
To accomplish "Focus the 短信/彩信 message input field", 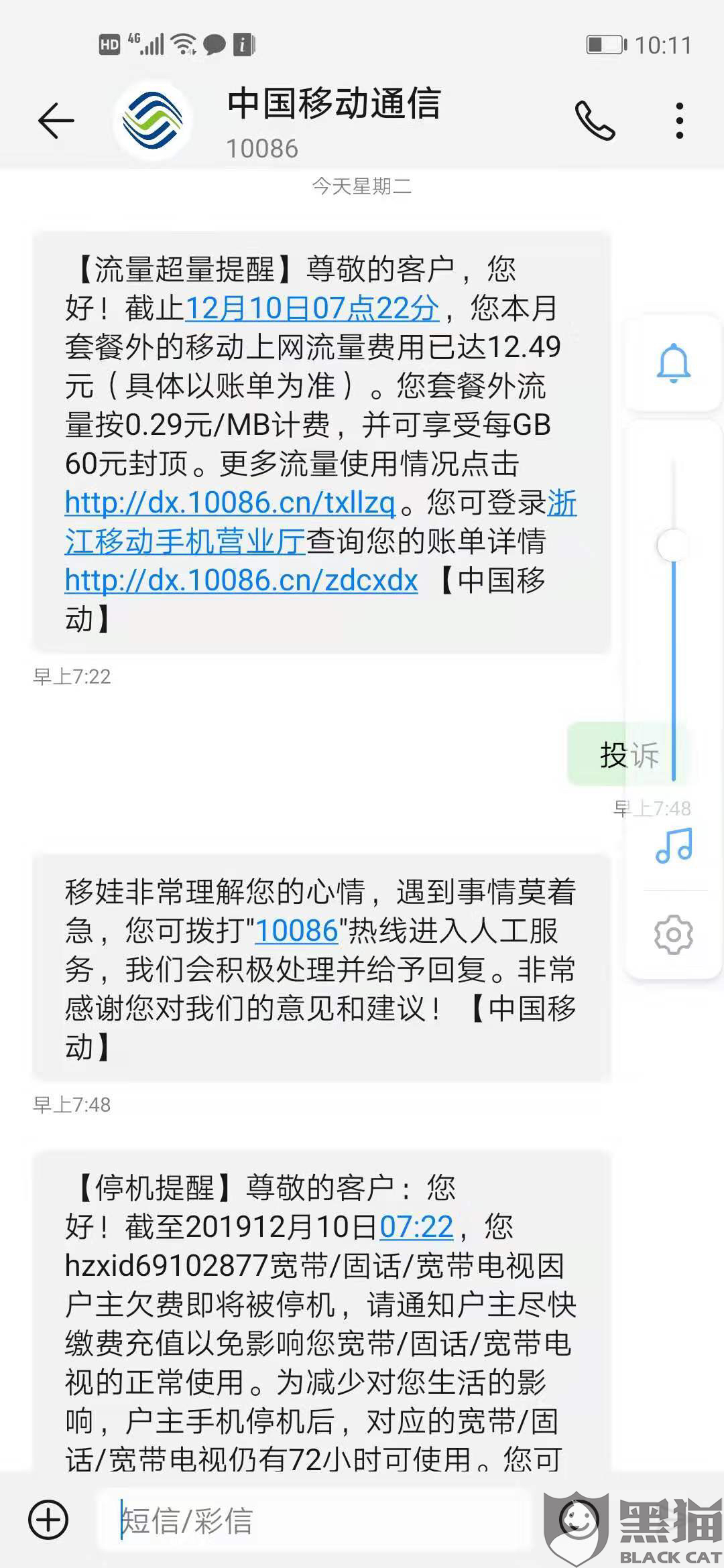I will coord(315,1520).
